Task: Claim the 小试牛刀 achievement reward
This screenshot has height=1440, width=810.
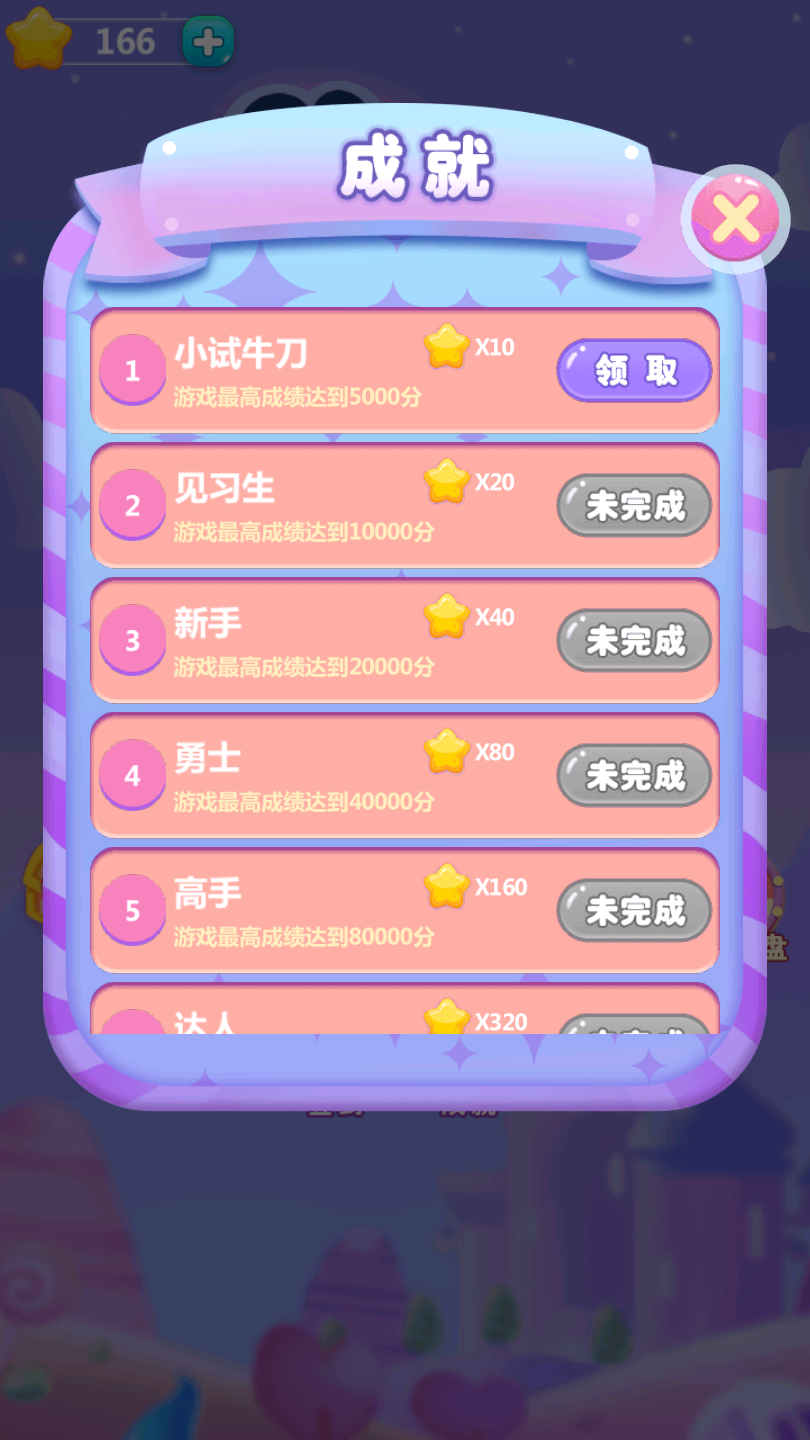Action: click(x=634, y=371)
